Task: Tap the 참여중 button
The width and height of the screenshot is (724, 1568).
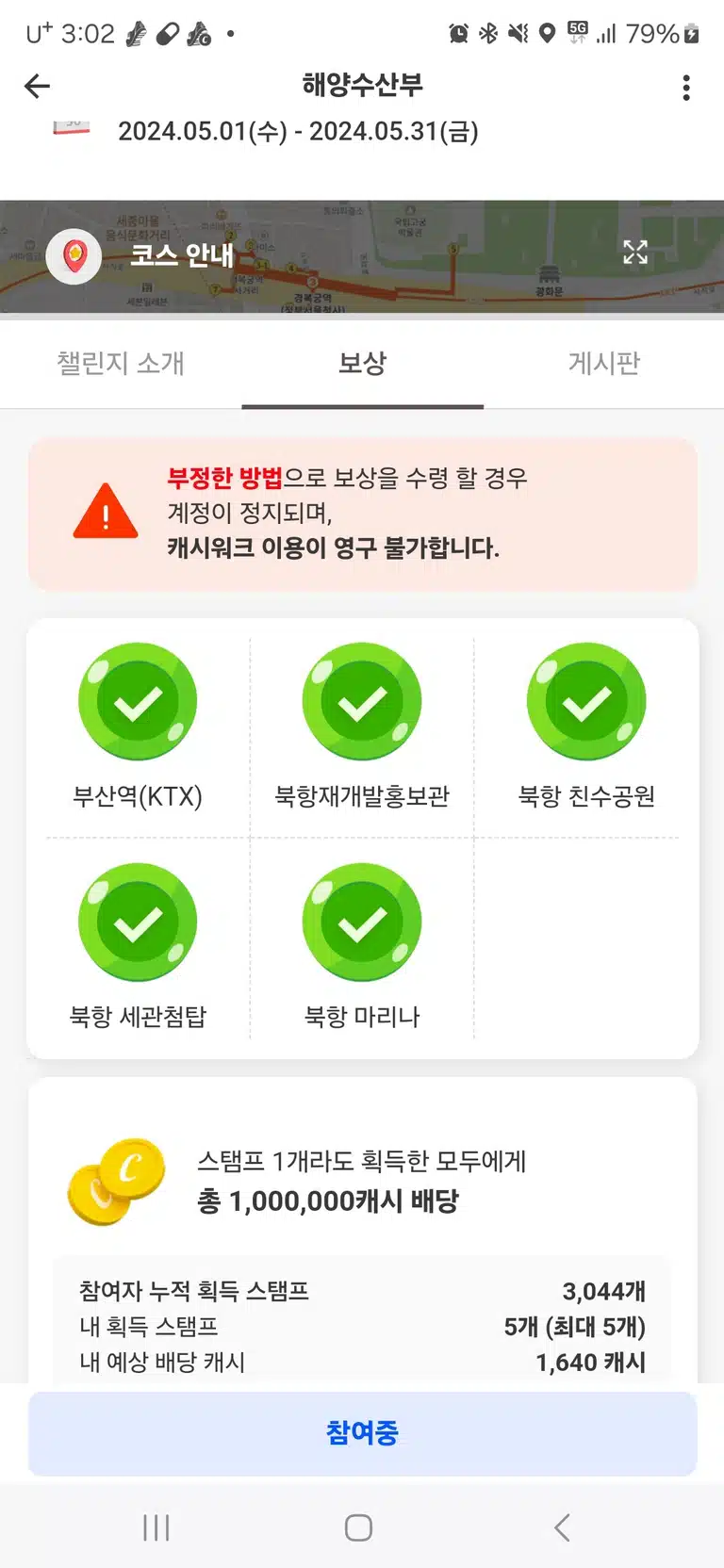Action: pyautogui.click(x=363, y=1433)
